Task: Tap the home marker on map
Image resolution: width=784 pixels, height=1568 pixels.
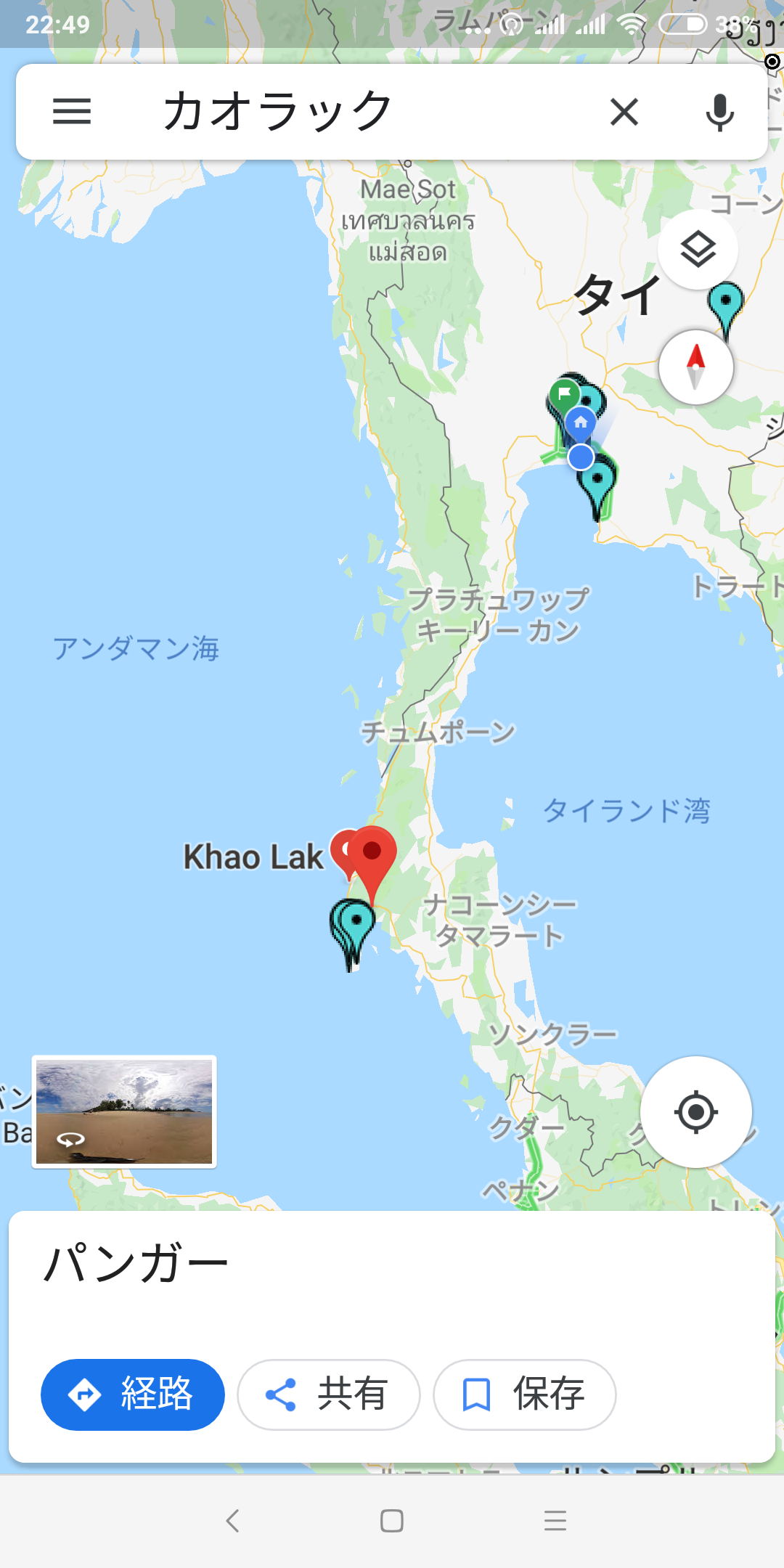Action: click(580, 422)
